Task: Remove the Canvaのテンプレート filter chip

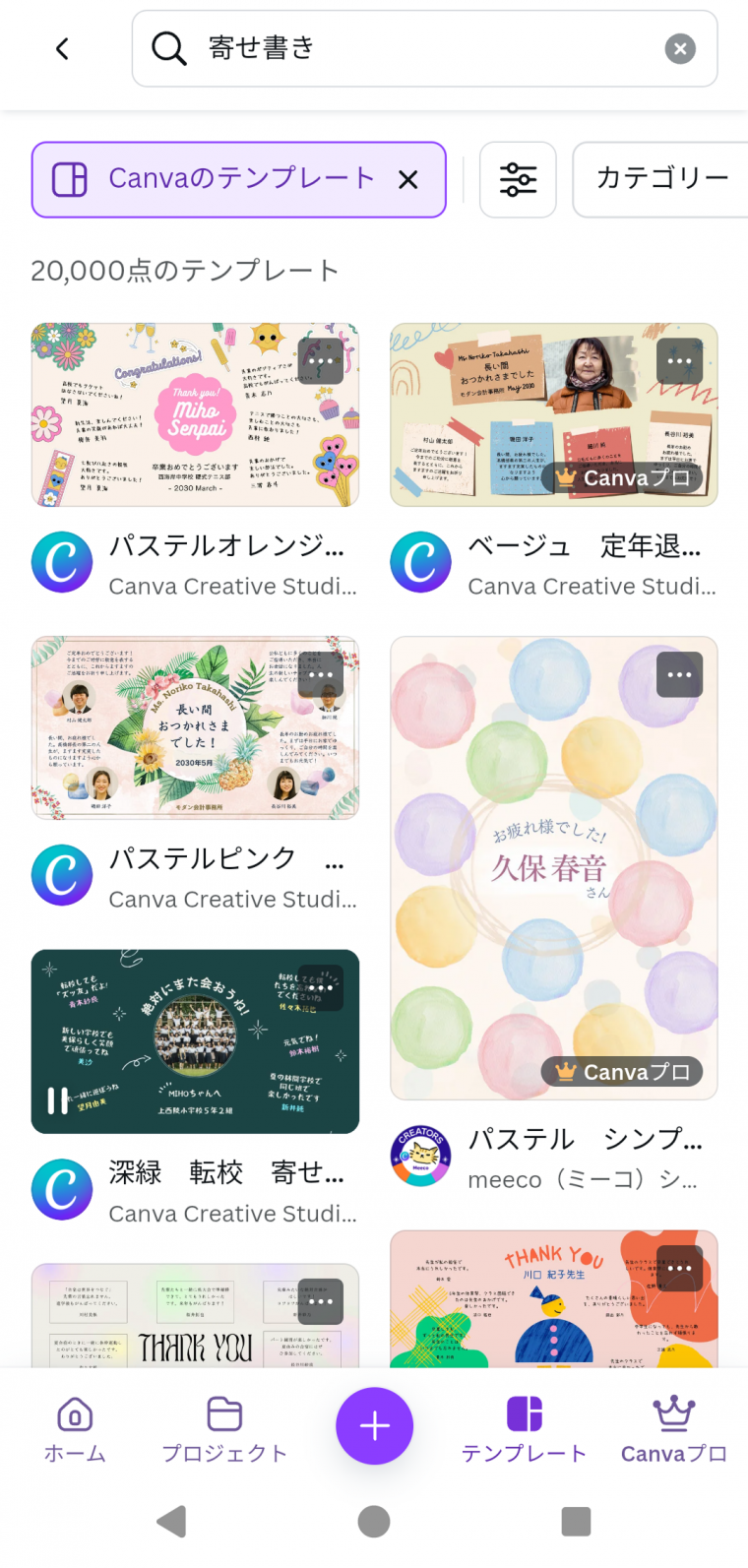Action: pyautogui.click(x=407, y=179)
